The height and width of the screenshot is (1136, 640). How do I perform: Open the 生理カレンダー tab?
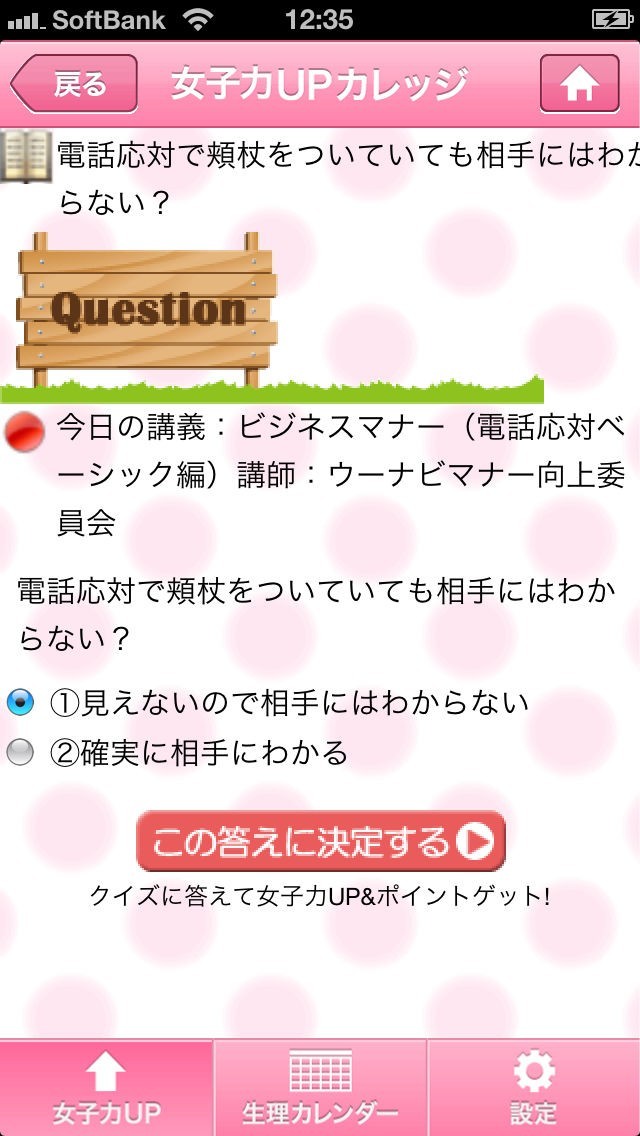pos(320,1087)
